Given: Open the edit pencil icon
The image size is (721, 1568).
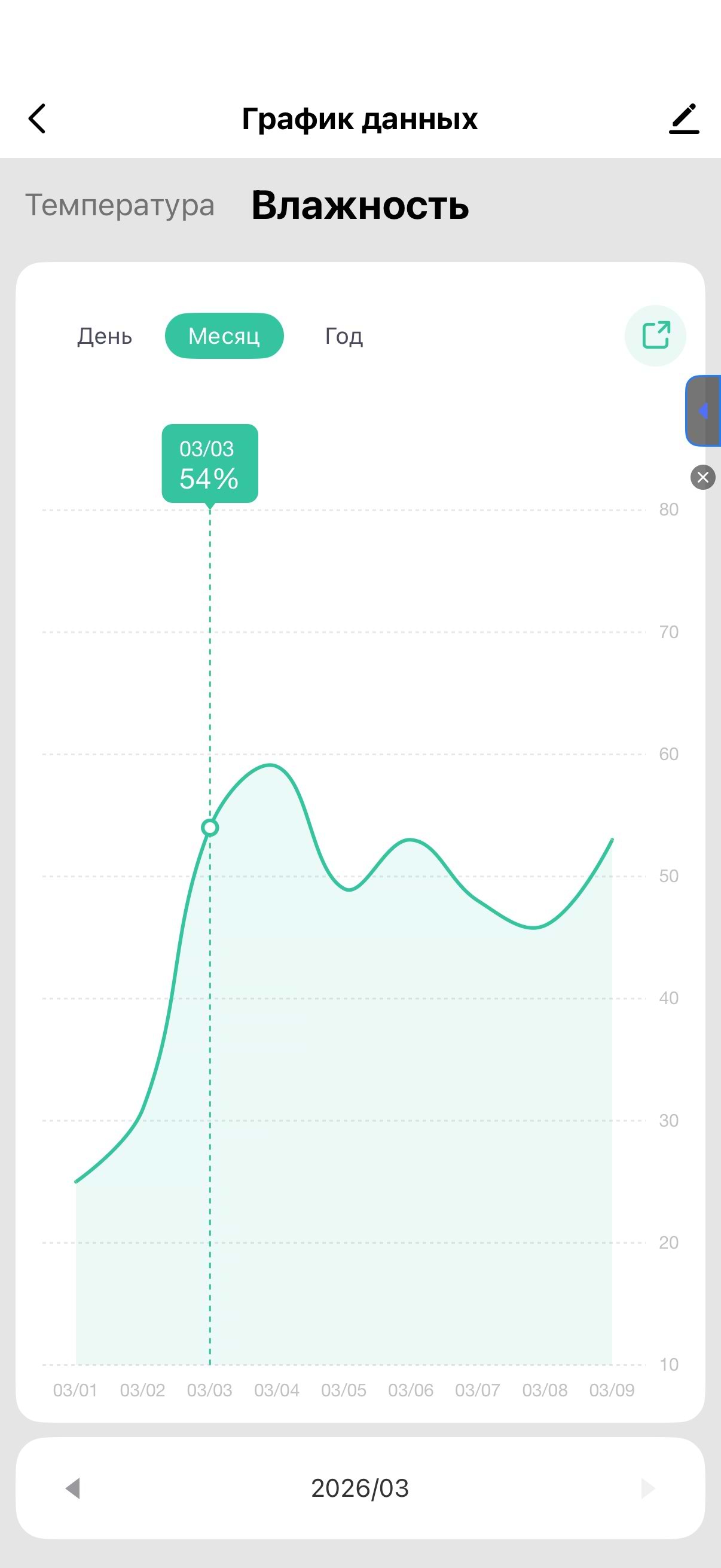Looking at the screenshot, I should click(684, 118).
